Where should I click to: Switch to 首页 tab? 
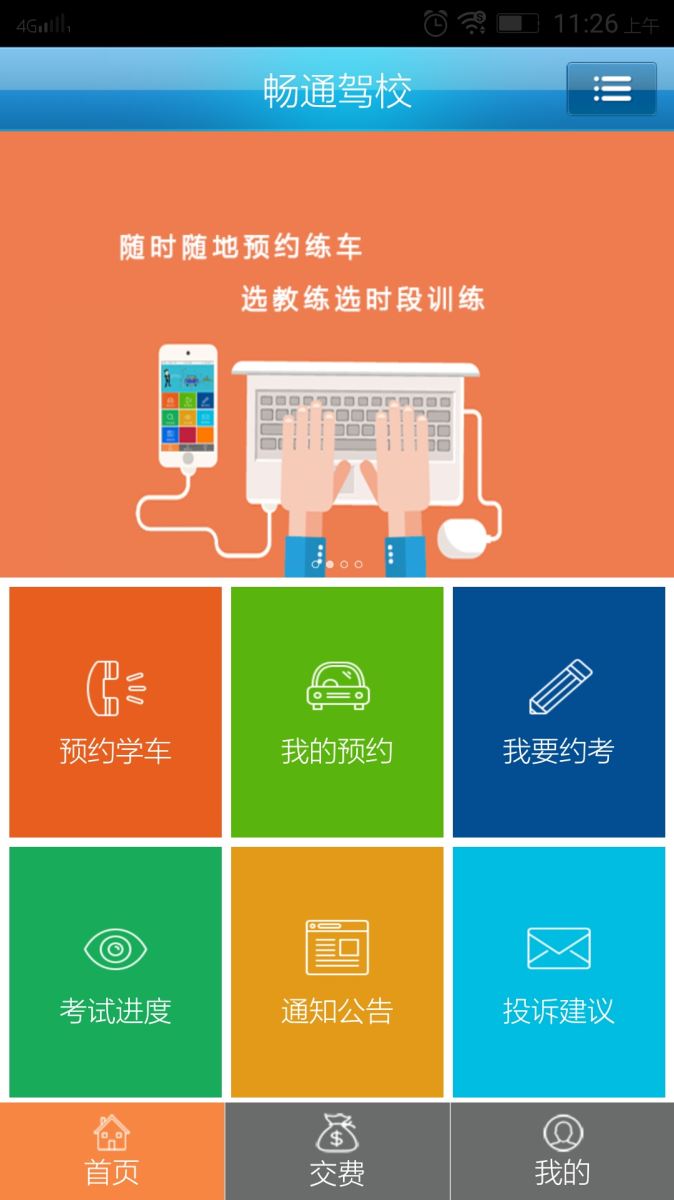(112, 1151)
